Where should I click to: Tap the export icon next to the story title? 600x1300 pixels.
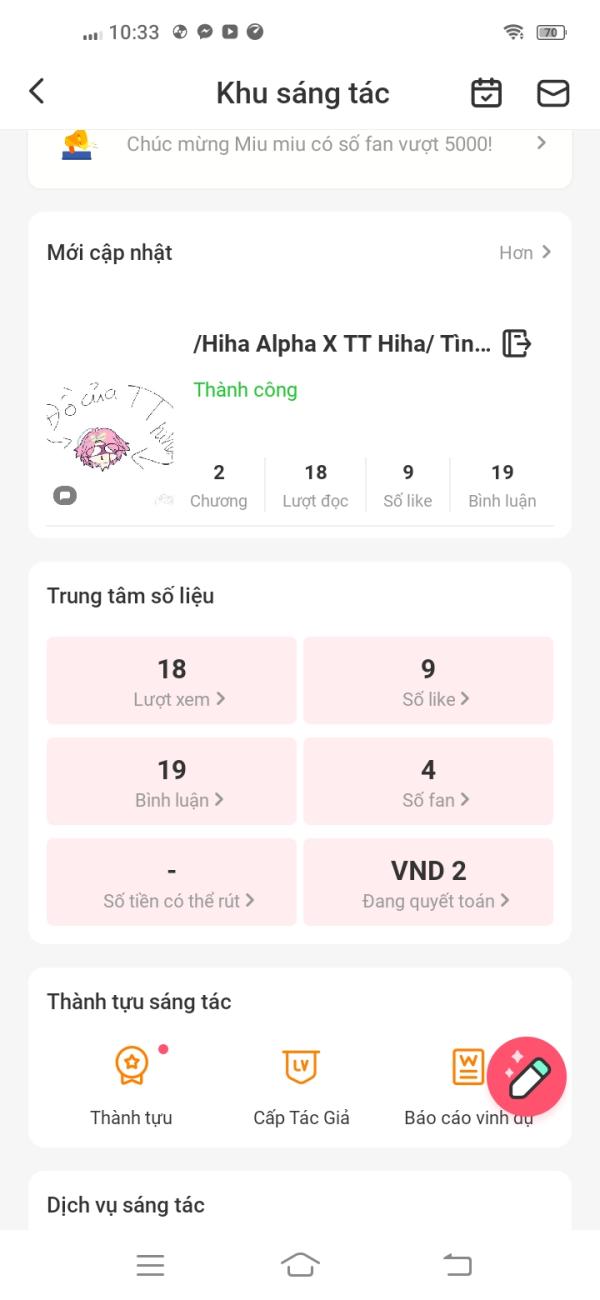coord(516,343)
